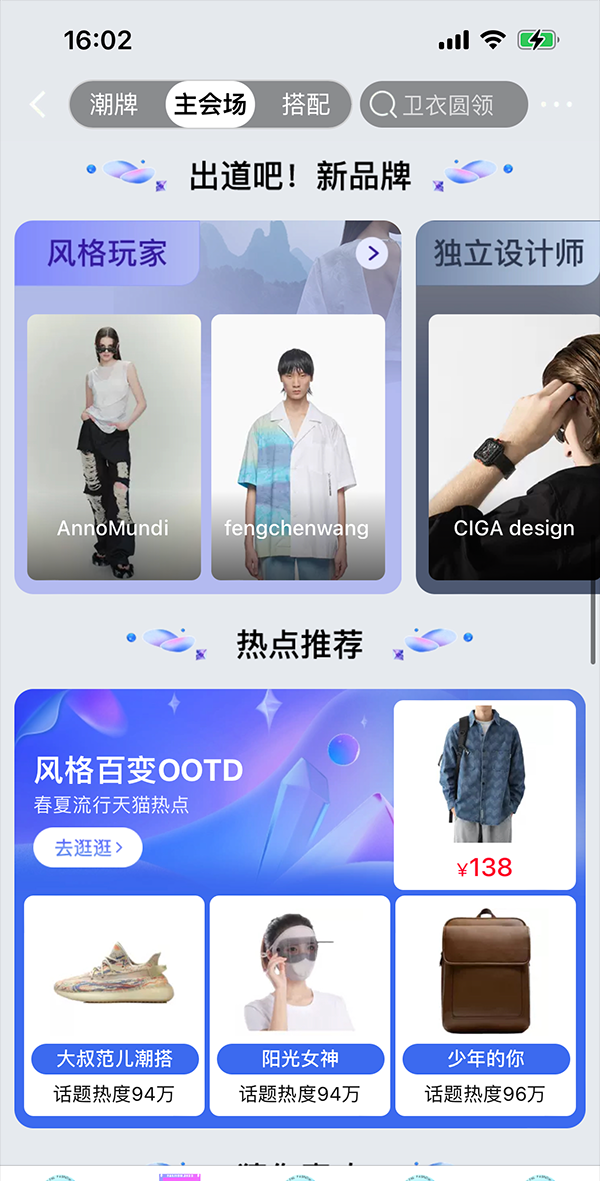Open the three-dot overflow menu

click(556, 104)
